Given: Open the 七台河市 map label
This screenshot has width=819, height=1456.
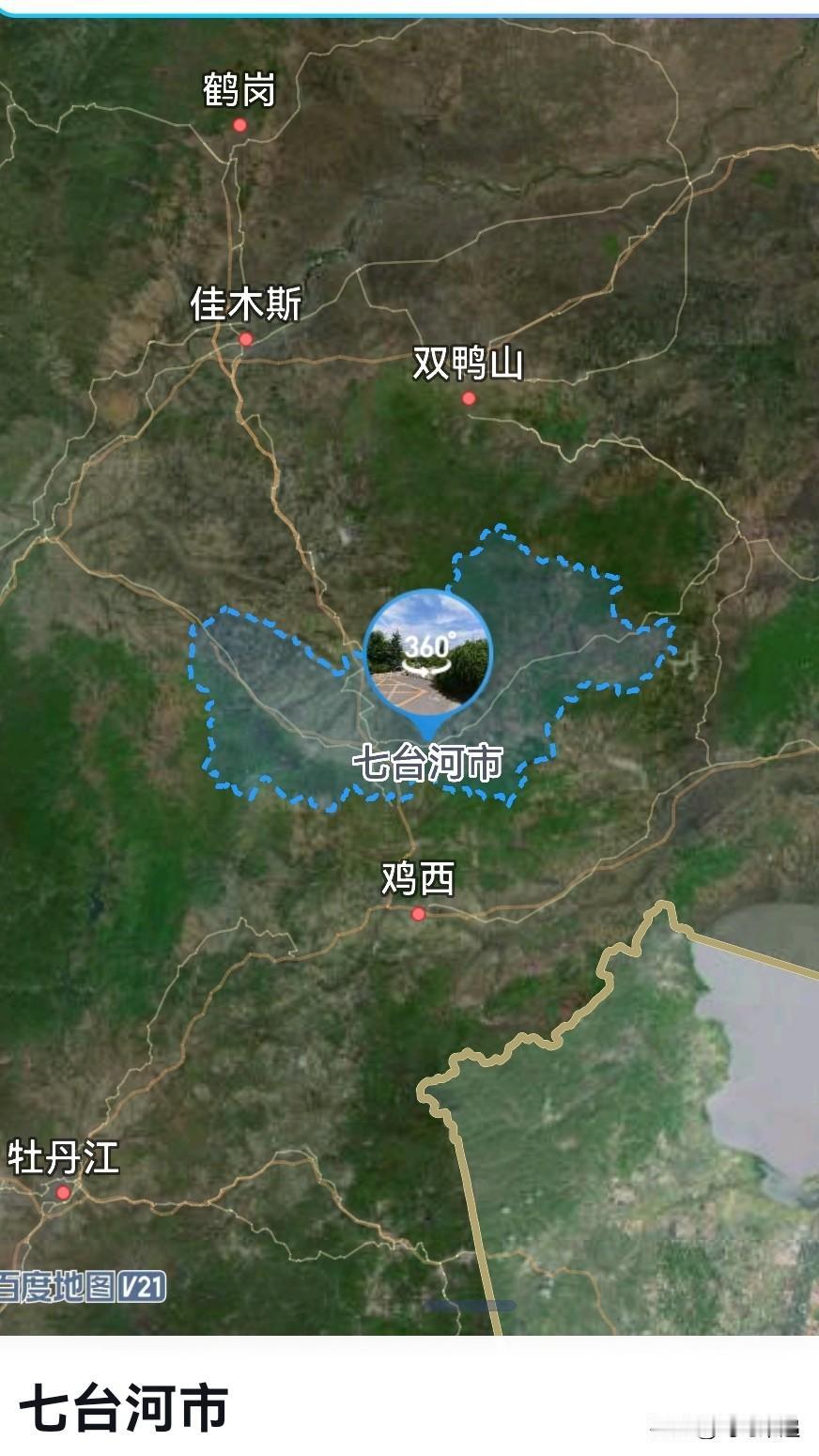Looking at the screenshot, I should coord(430,759).
